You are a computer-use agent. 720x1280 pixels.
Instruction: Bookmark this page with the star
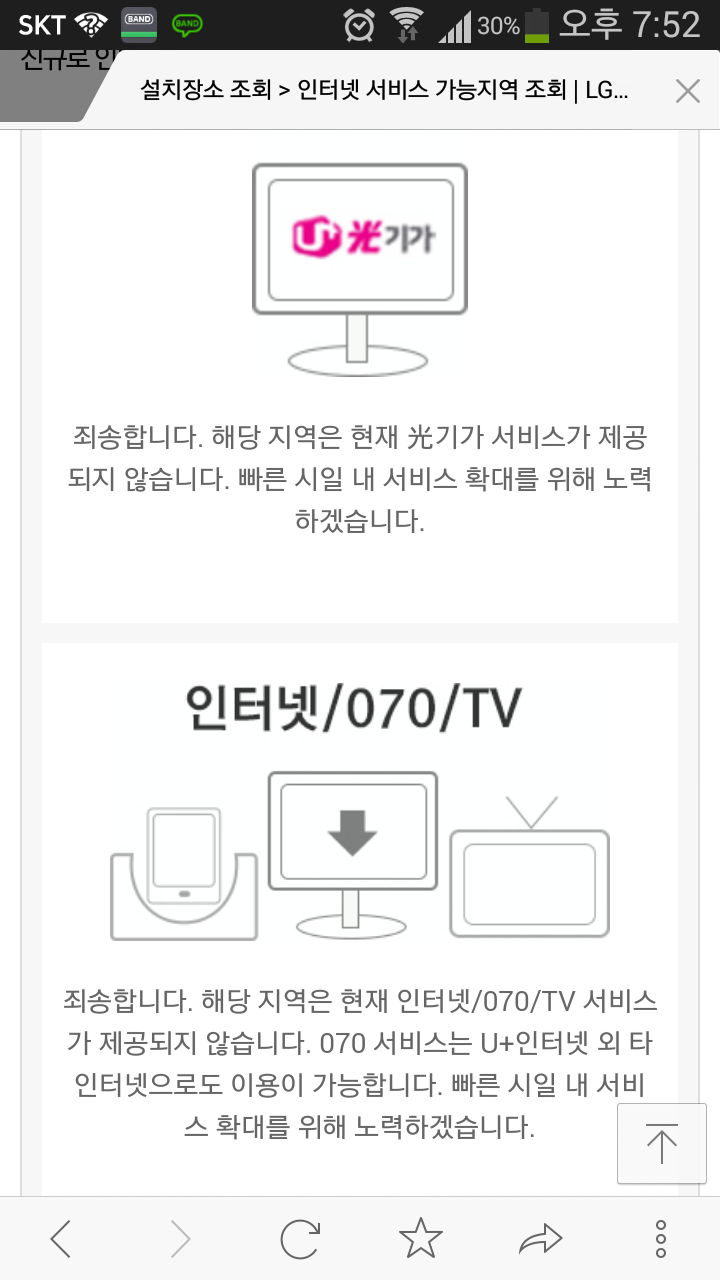420,1239
